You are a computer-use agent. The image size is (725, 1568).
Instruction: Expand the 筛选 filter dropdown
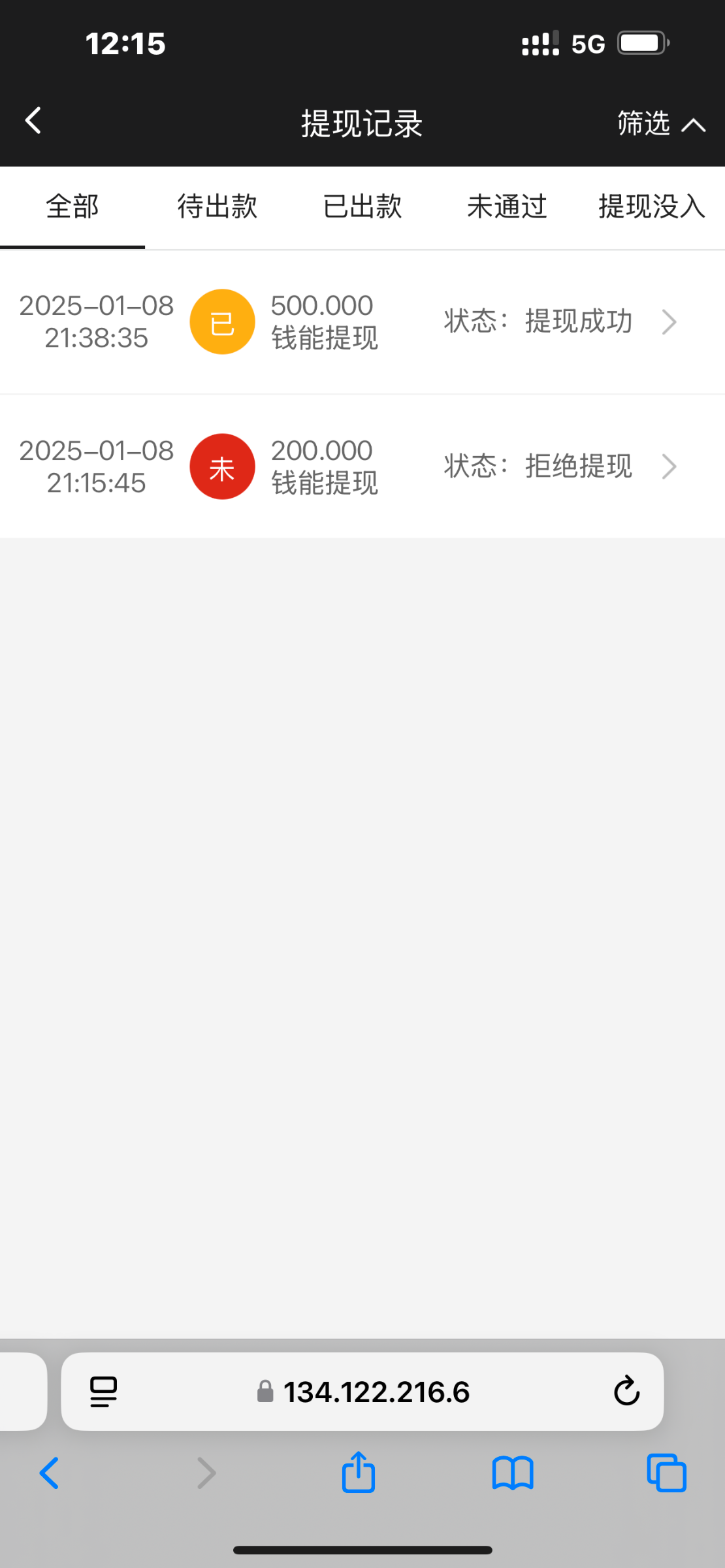[661, 123]
